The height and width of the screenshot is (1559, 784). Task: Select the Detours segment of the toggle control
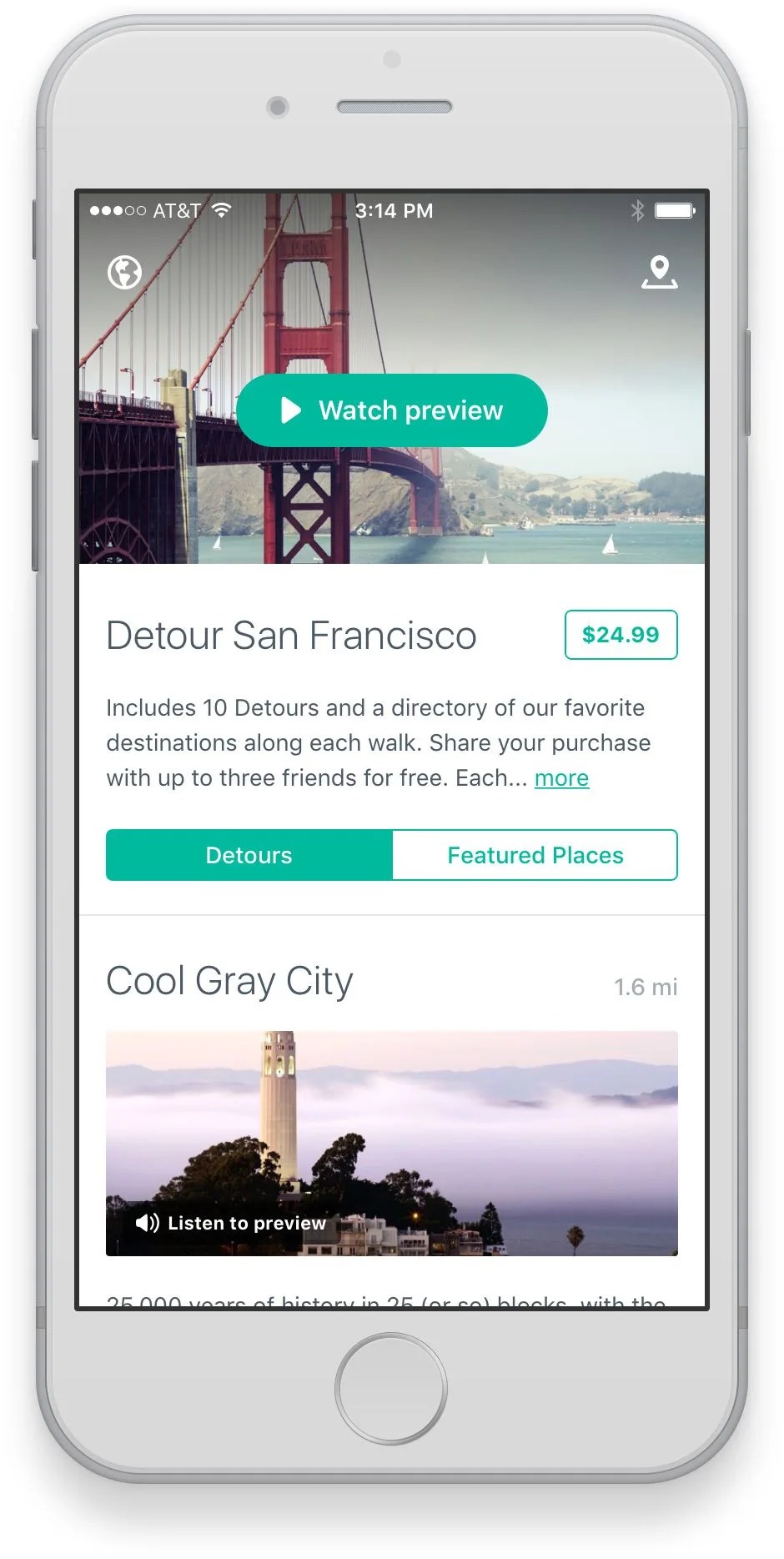click(248, 854)
